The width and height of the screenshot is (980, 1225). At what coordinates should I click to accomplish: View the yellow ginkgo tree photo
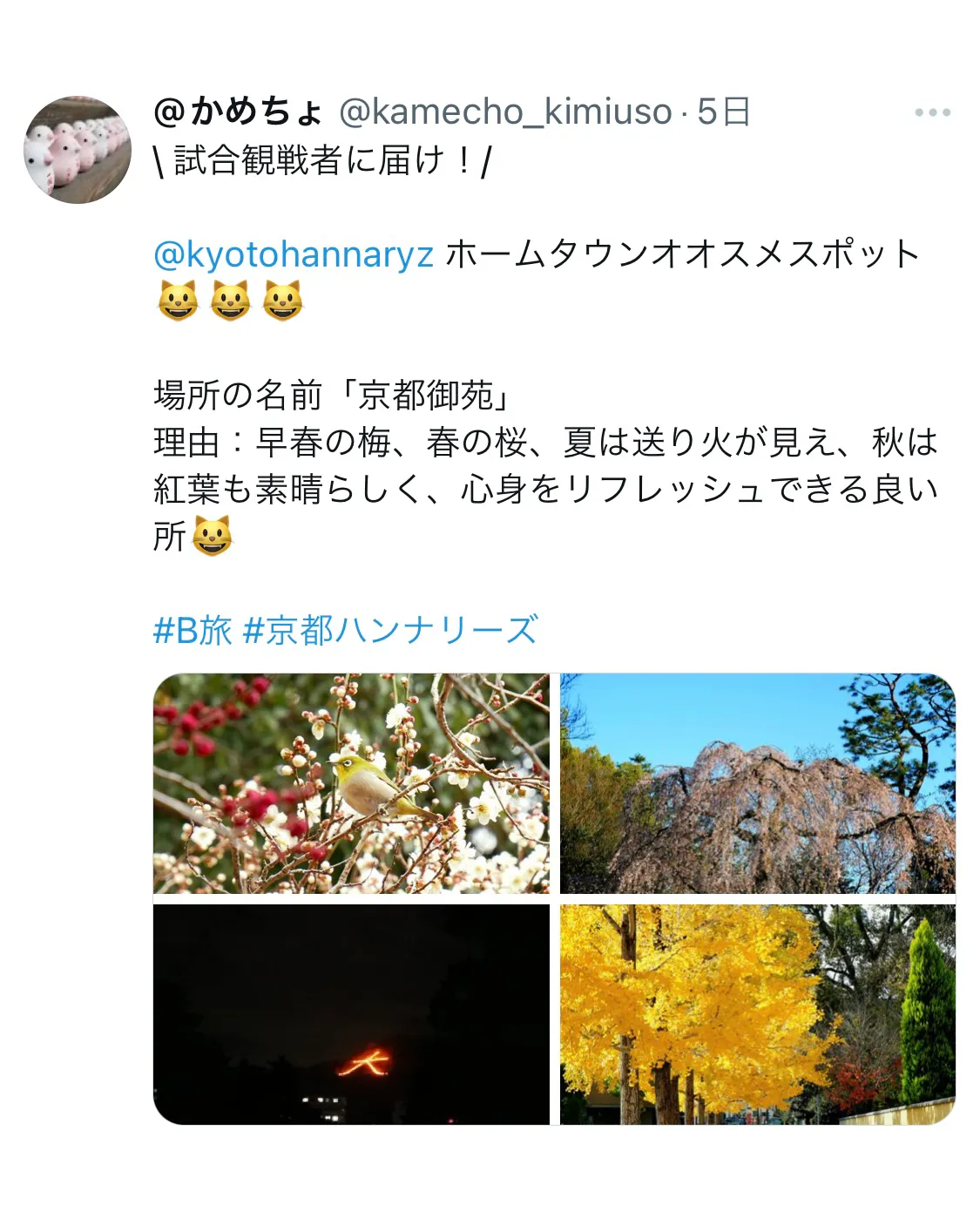pyautogui.click(x=757, y=1014)
